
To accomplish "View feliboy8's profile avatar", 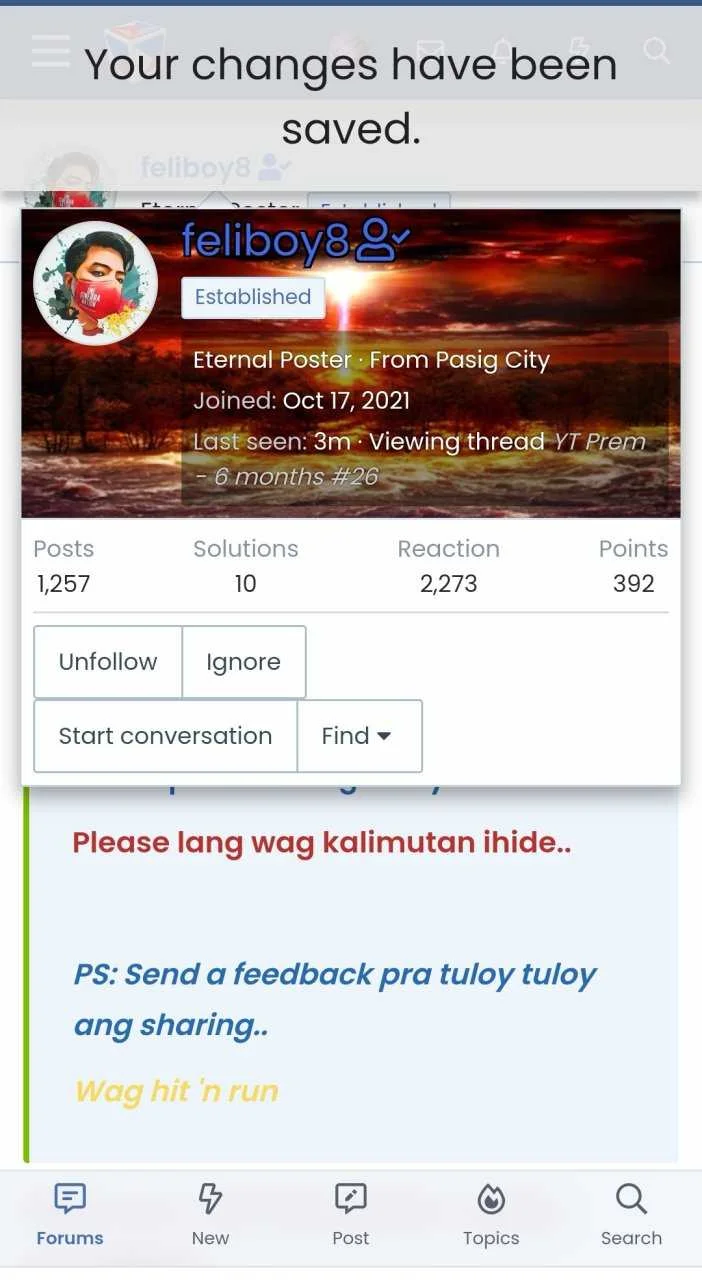I will pyautogui.click(x=96, y=283).
